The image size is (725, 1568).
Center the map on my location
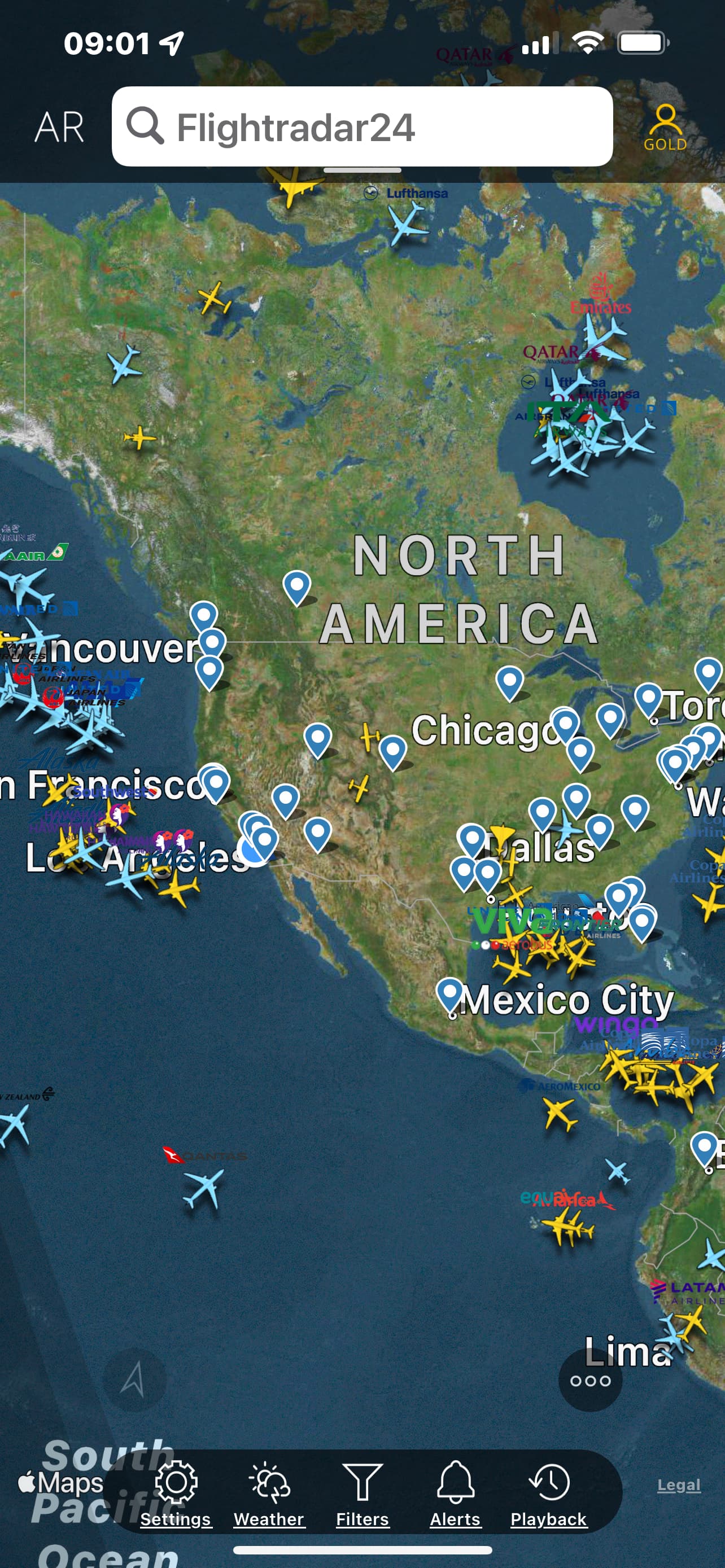point(134,1379)
